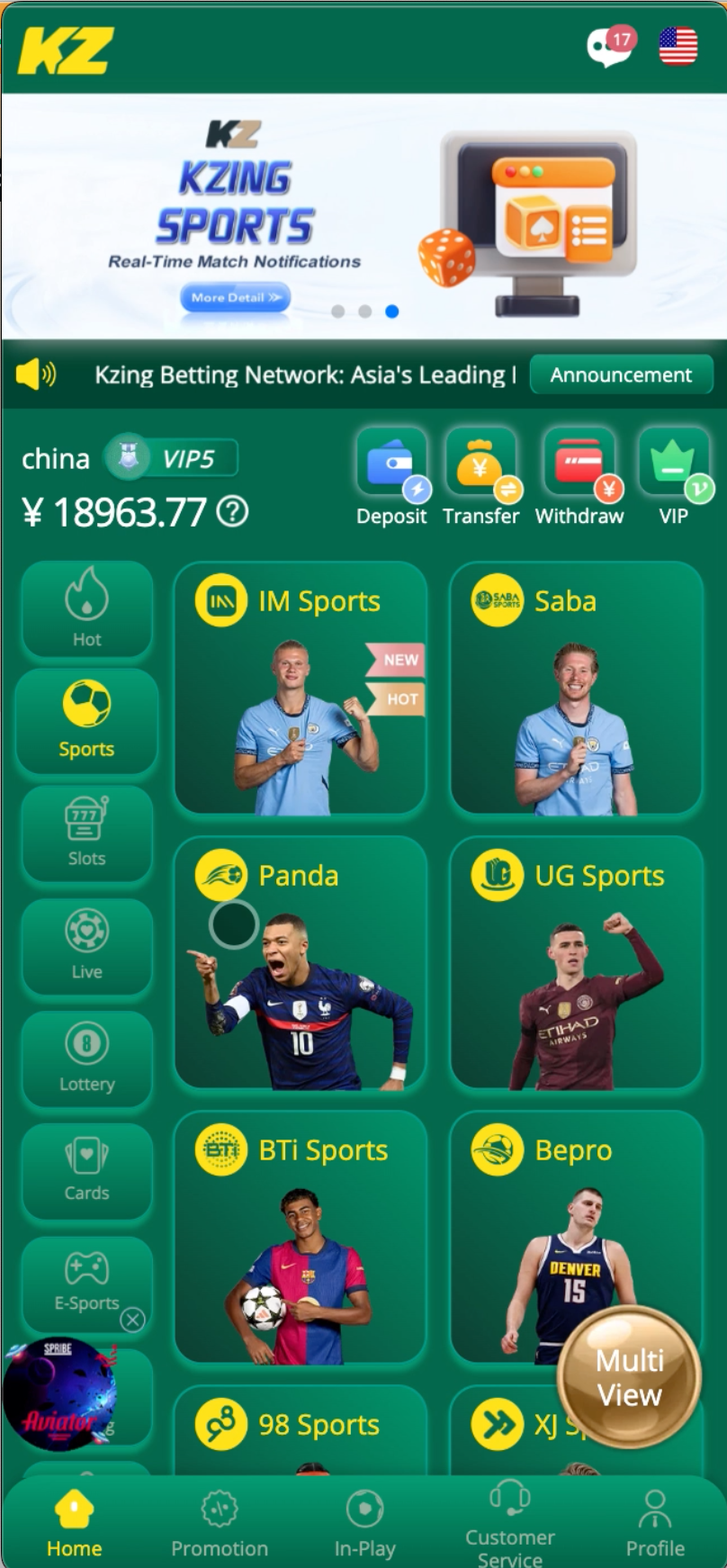Open the Saba sports card
This screenshot has width=727, height=1568.
(576, 689)
